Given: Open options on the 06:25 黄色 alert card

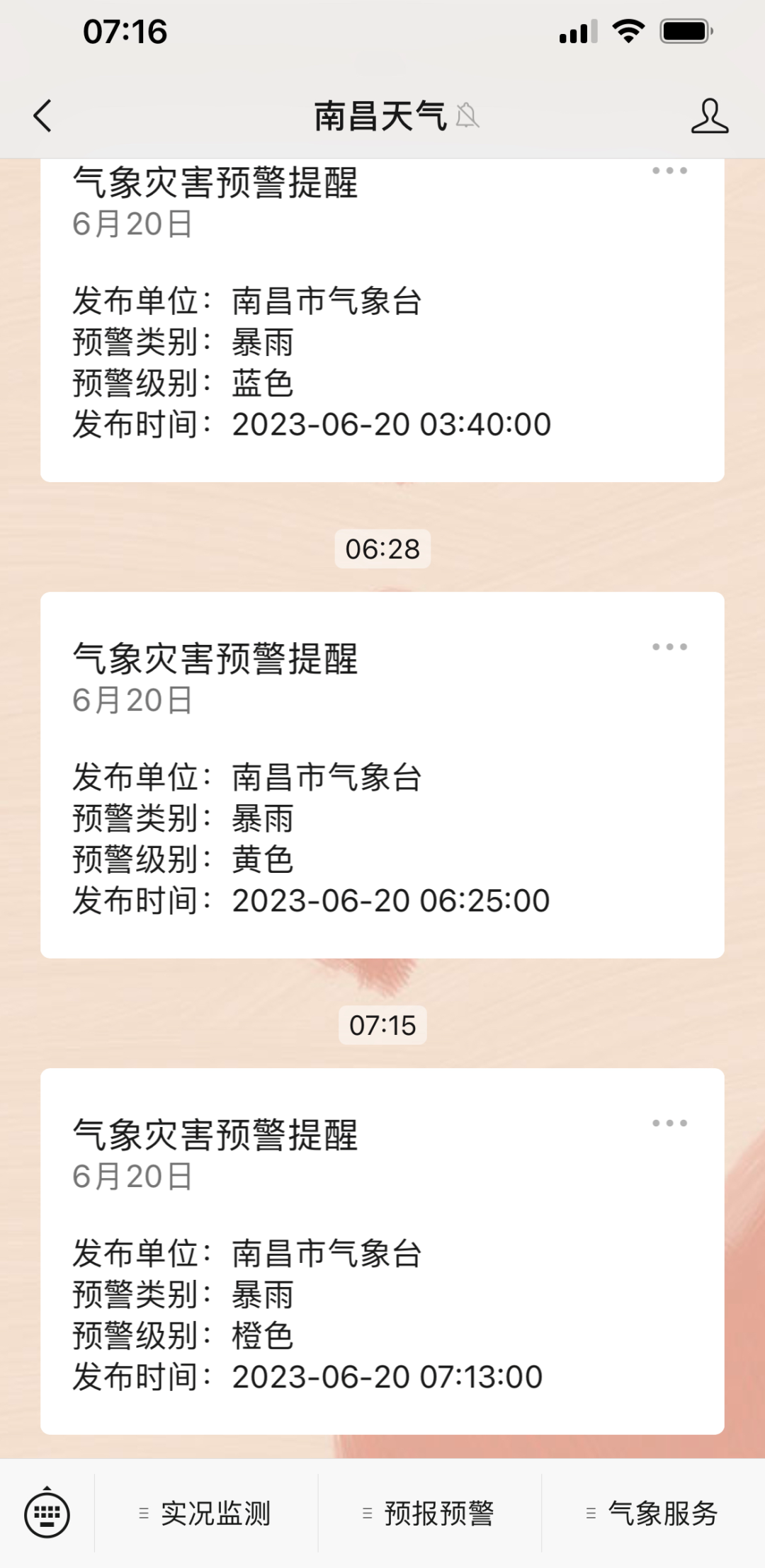Looking at the screenshot, I should click(669, 647).
